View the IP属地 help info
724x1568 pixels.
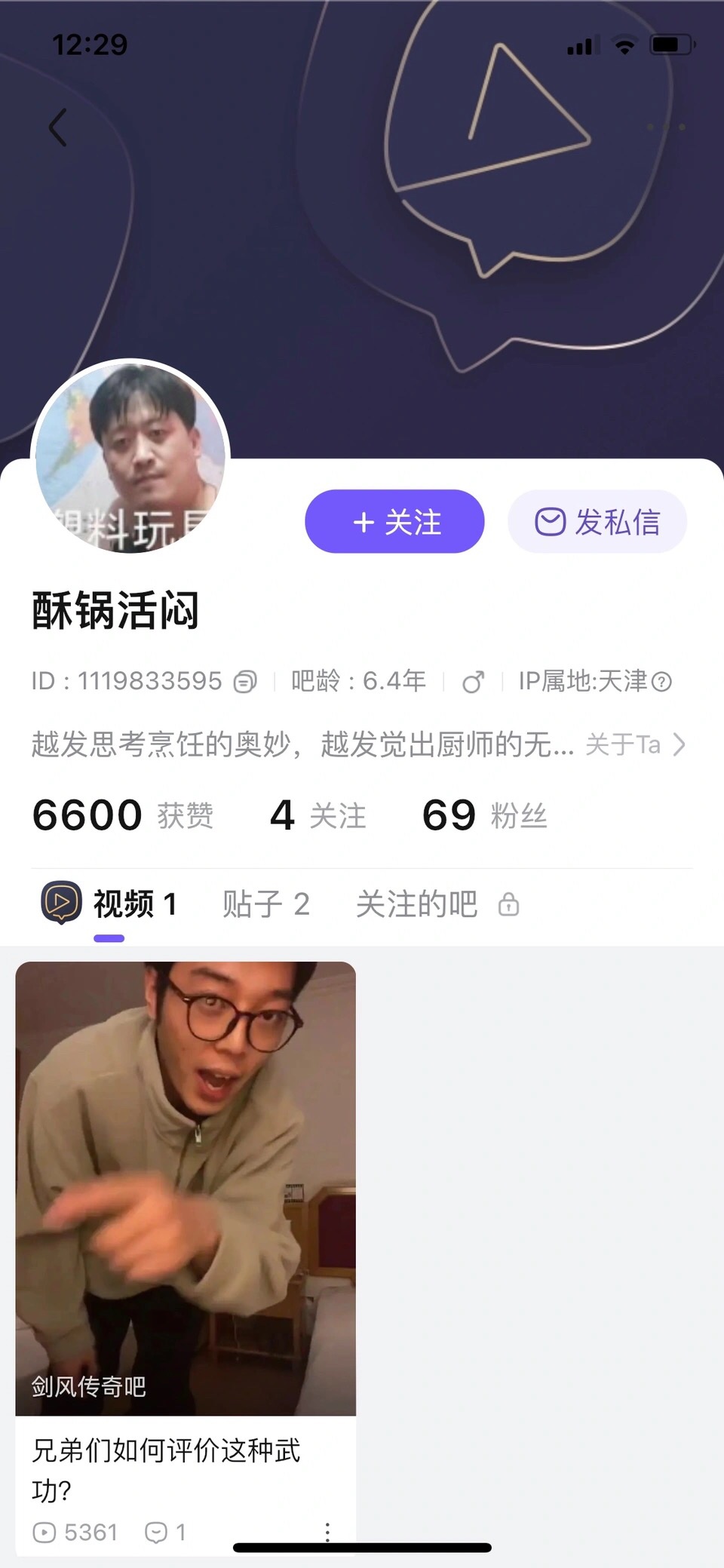[x=661, y=682]
